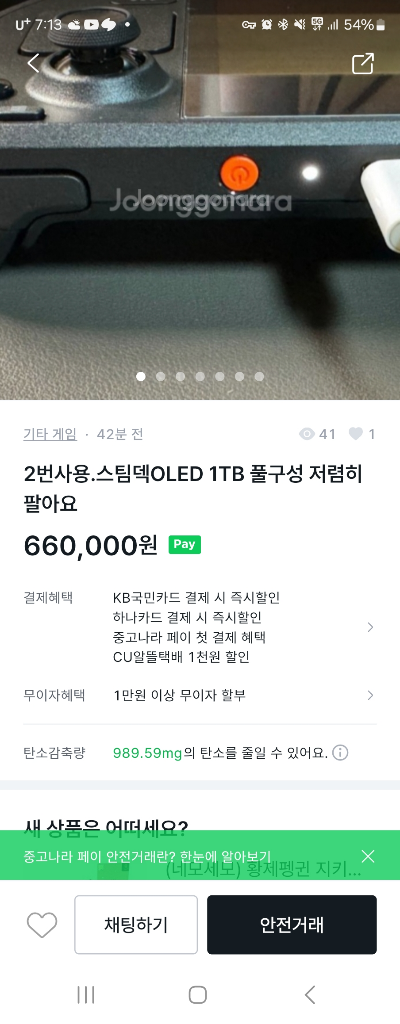Start a chat via 채팅하기
Screen dimensions: 400x1024
coord(136,925)
